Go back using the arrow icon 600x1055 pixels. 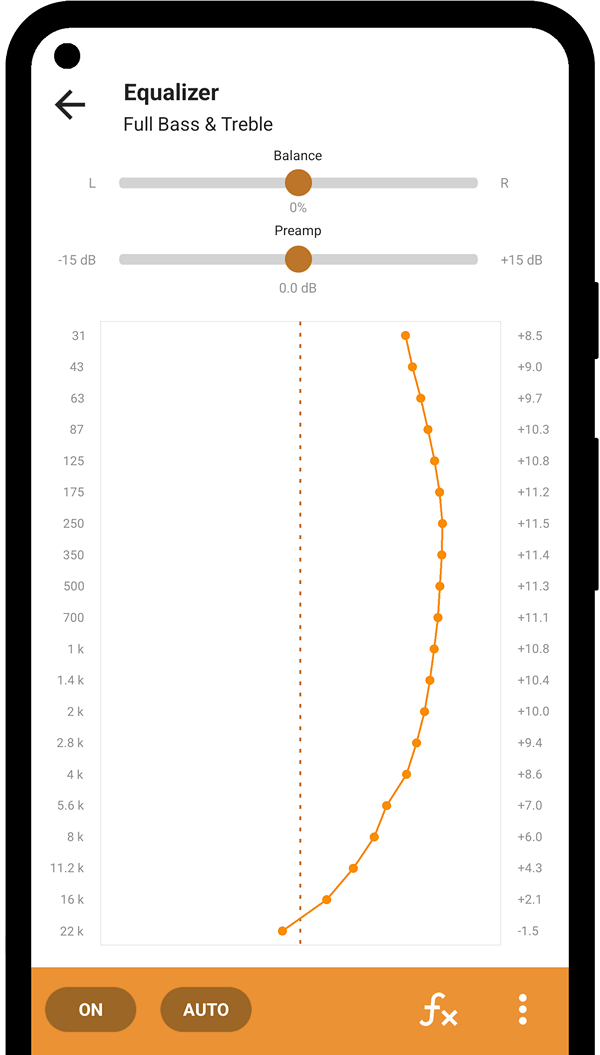[x=70, y=105]
